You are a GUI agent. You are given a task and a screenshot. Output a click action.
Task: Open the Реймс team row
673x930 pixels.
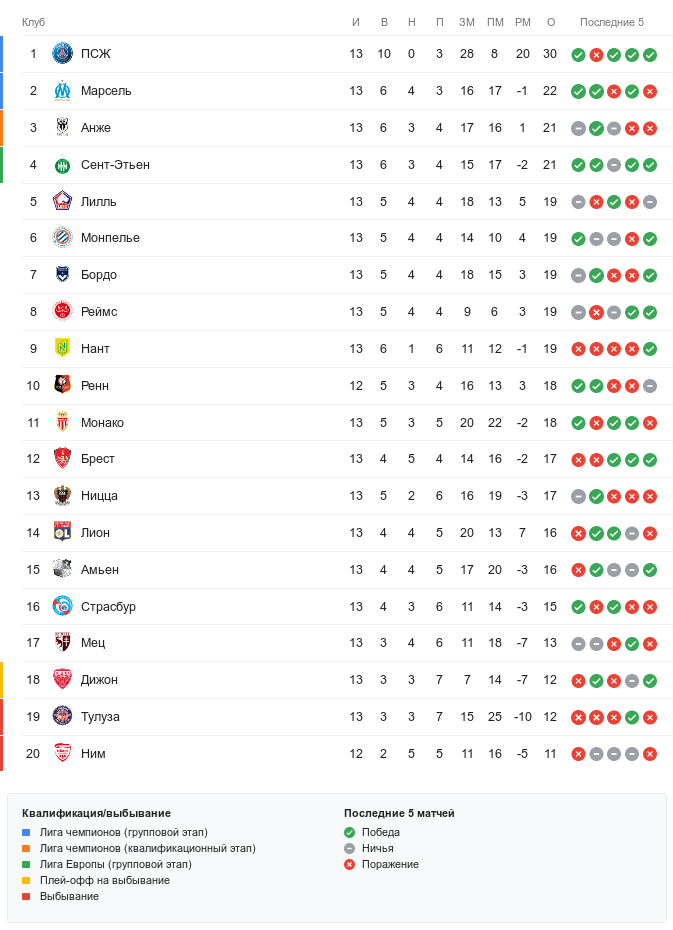point(99,312)
